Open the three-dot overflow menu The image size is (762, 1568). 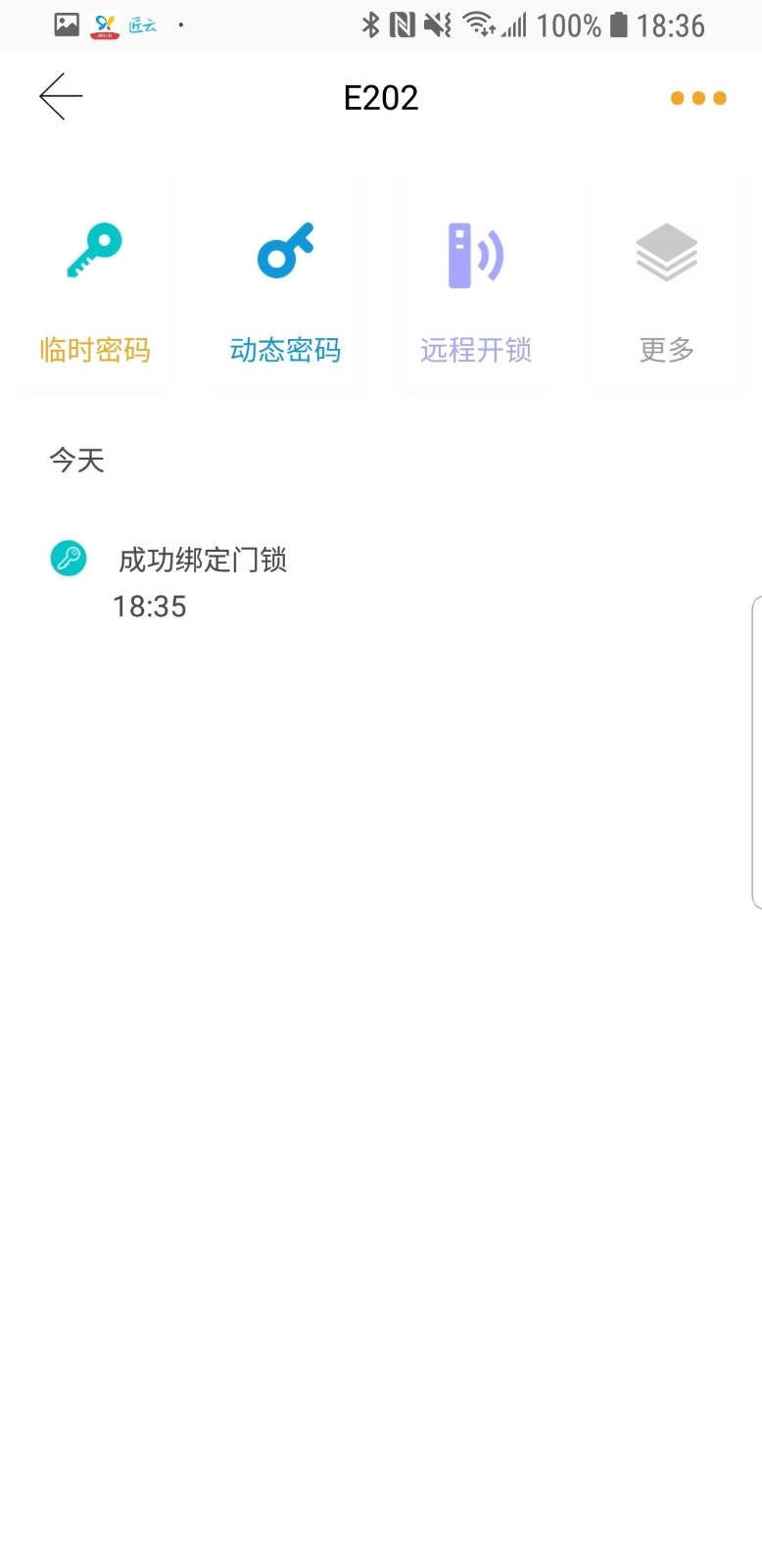[697, 97]
